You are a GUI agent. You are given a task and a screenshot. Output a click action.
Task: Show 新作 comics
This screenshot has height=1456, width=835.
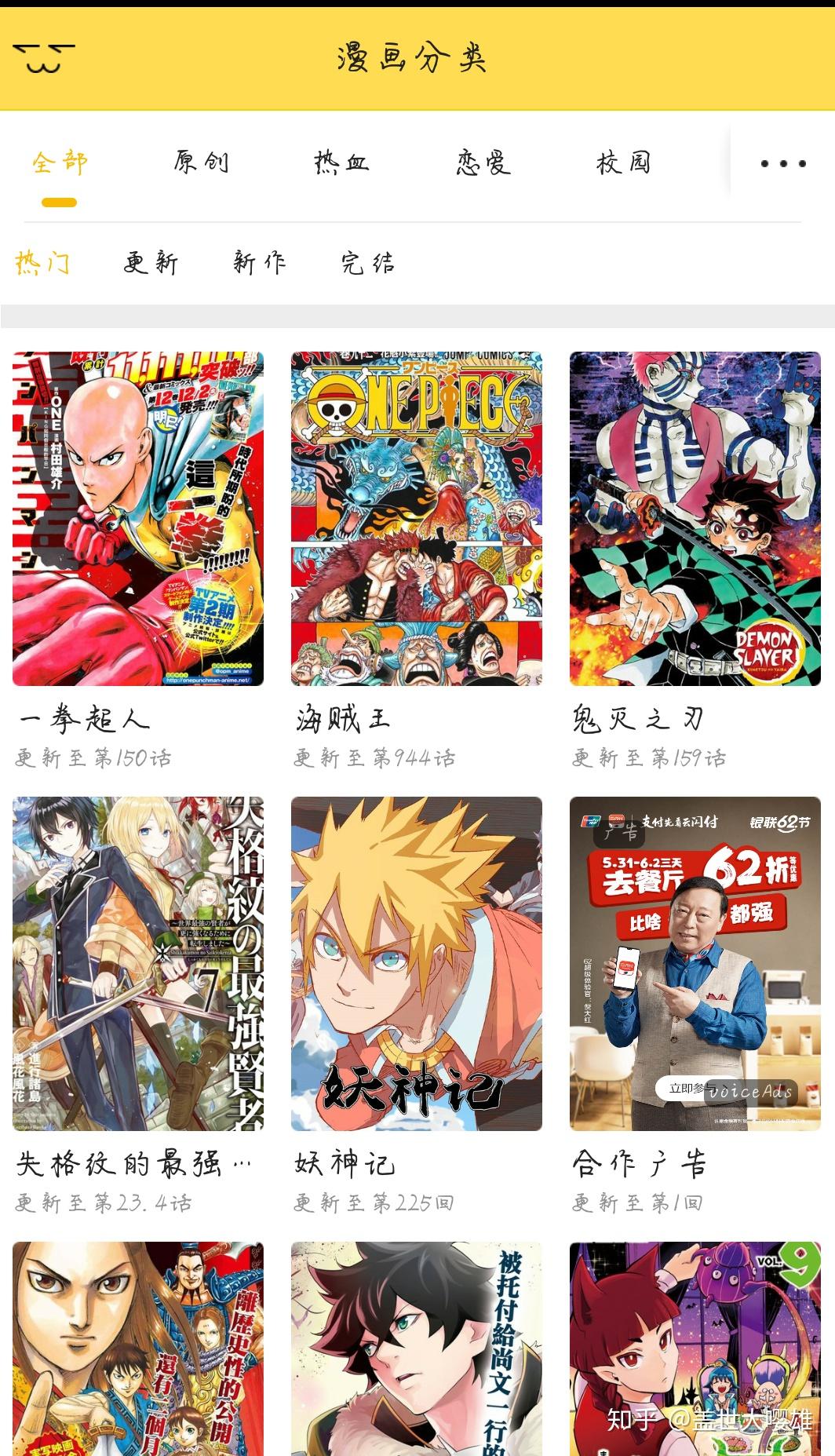[x=260, y=262]
